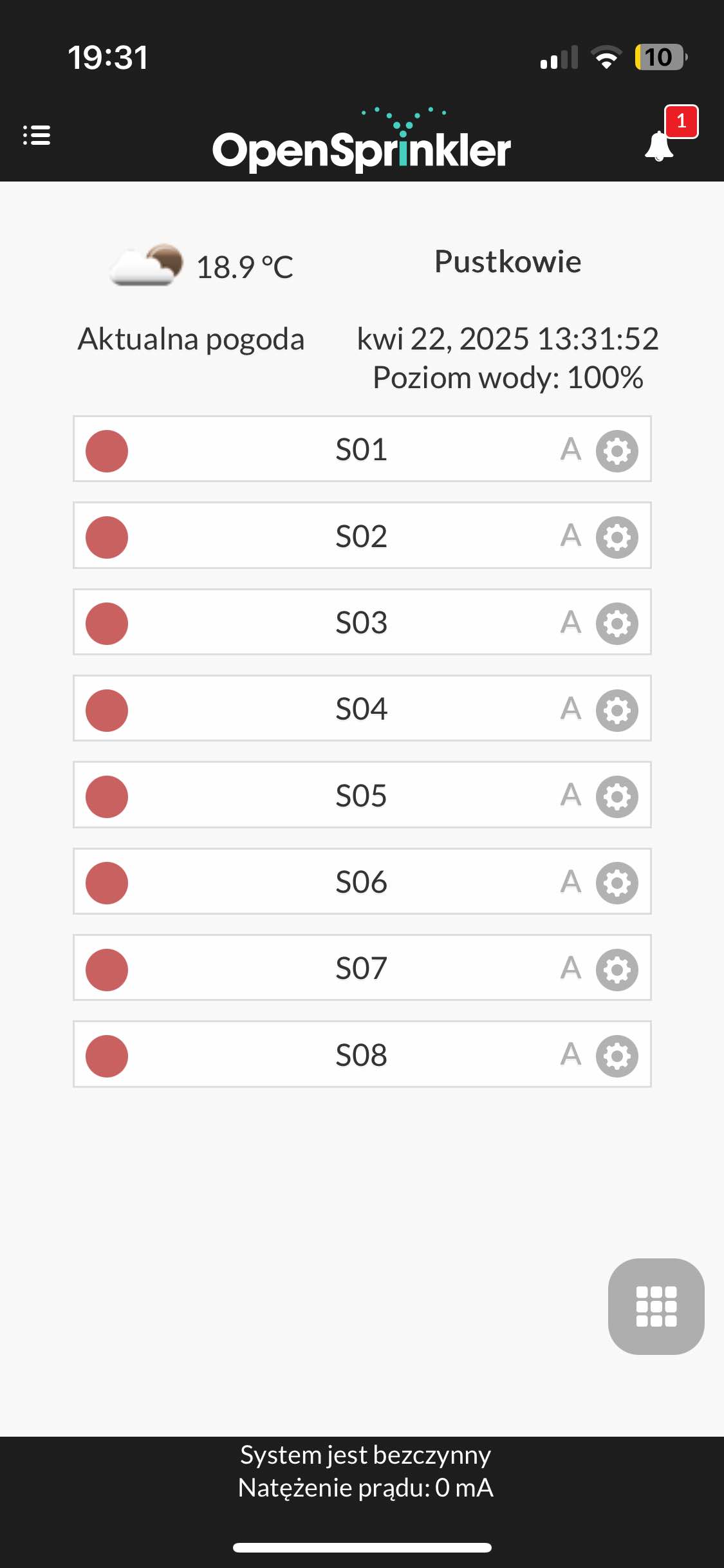Open settings gear for station S01
This screenshot has width=724, height=1568.
617,451
